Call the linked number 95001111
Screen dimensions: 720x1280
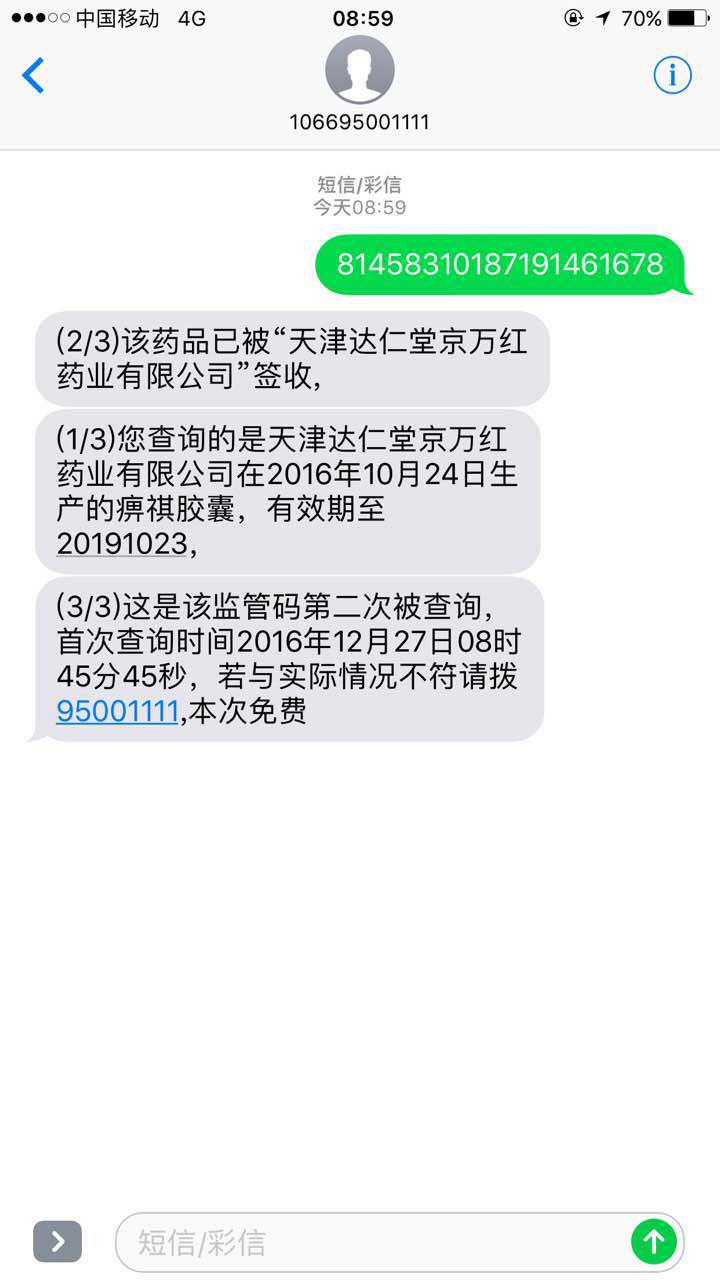pyautogui.click(x=118, y=711)
